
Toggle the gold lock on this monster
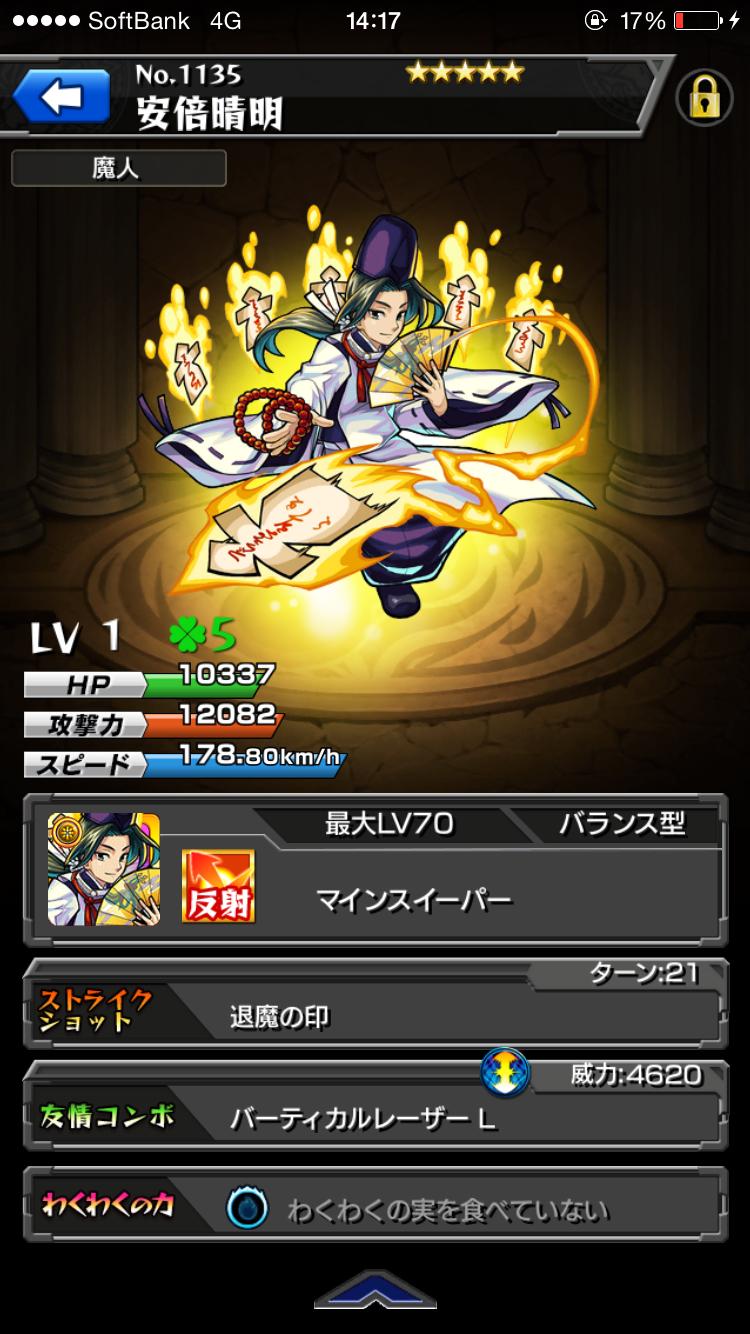(x=705, y=99)
